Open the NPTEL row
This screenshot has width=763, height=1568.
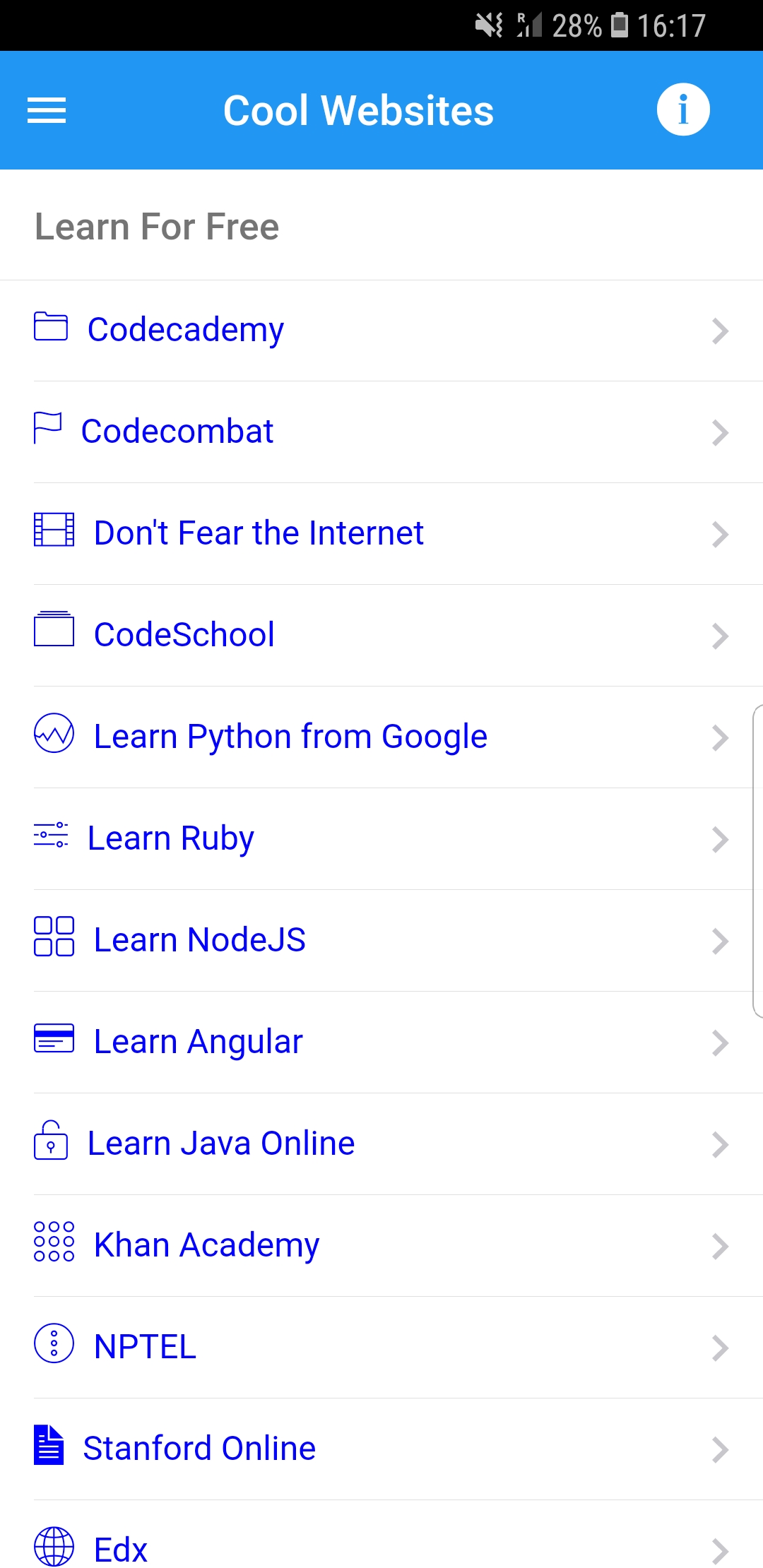click(x=381, y=1348)
